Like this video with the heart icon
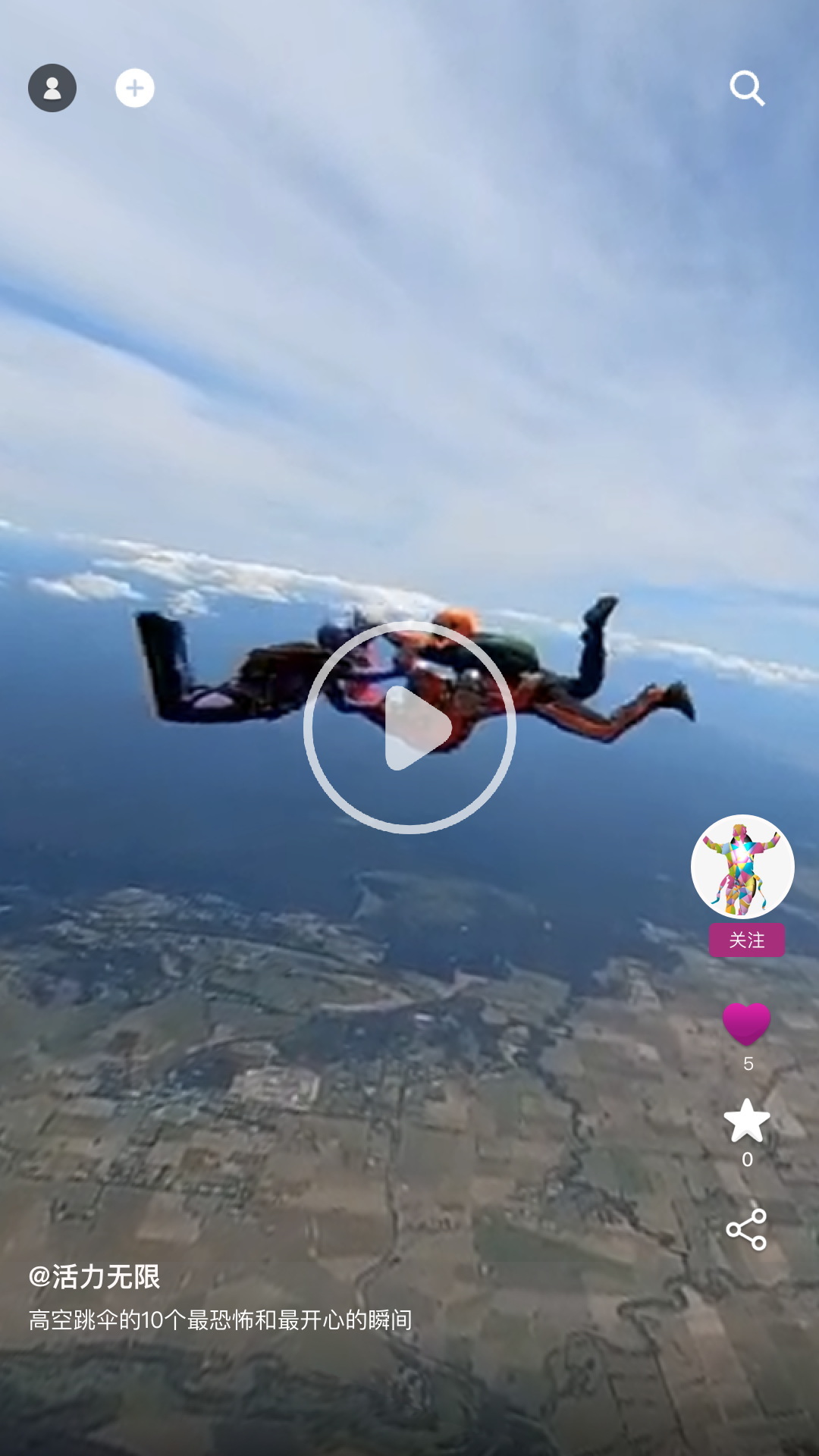 [746, 1024]
